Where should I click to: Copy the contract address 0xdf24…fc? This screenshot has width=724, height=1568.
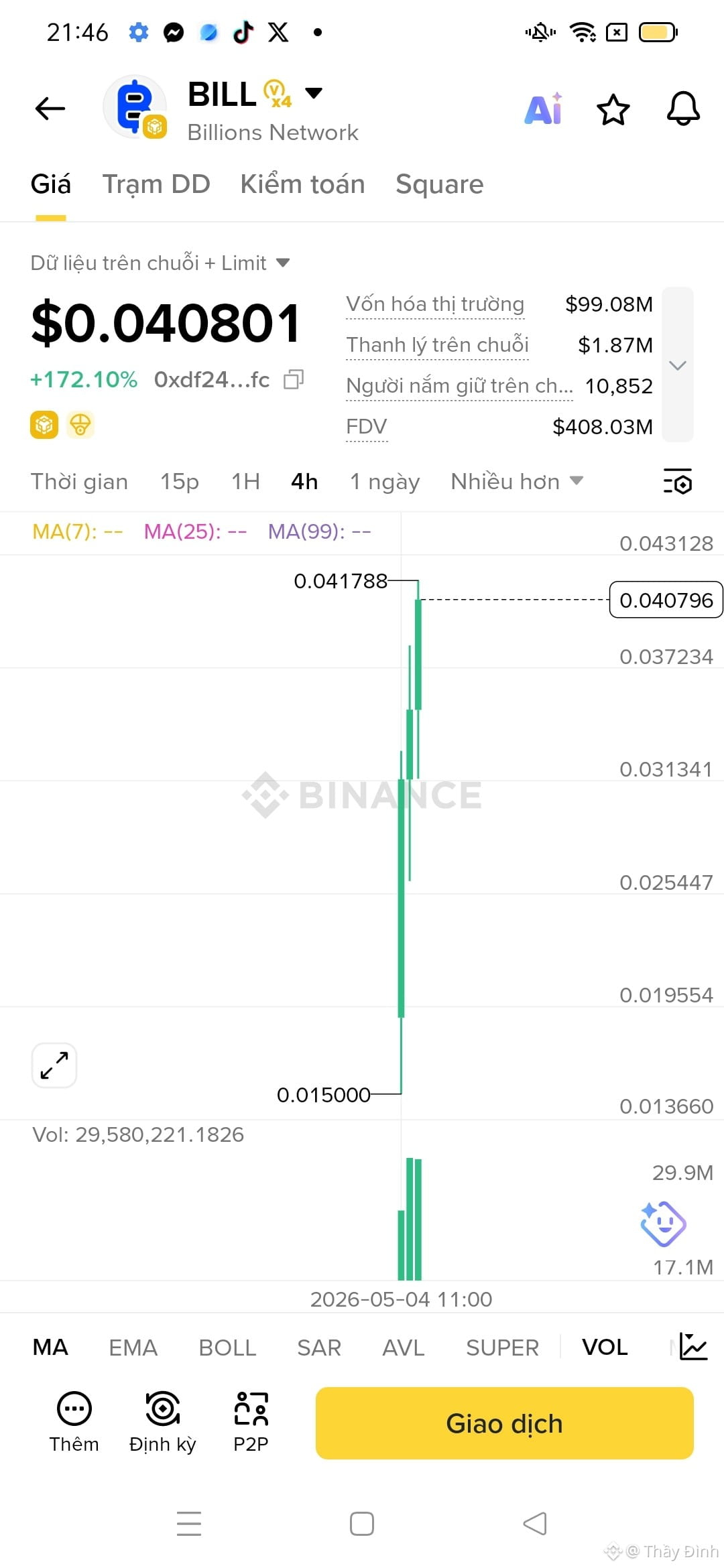tap(294, 380)
